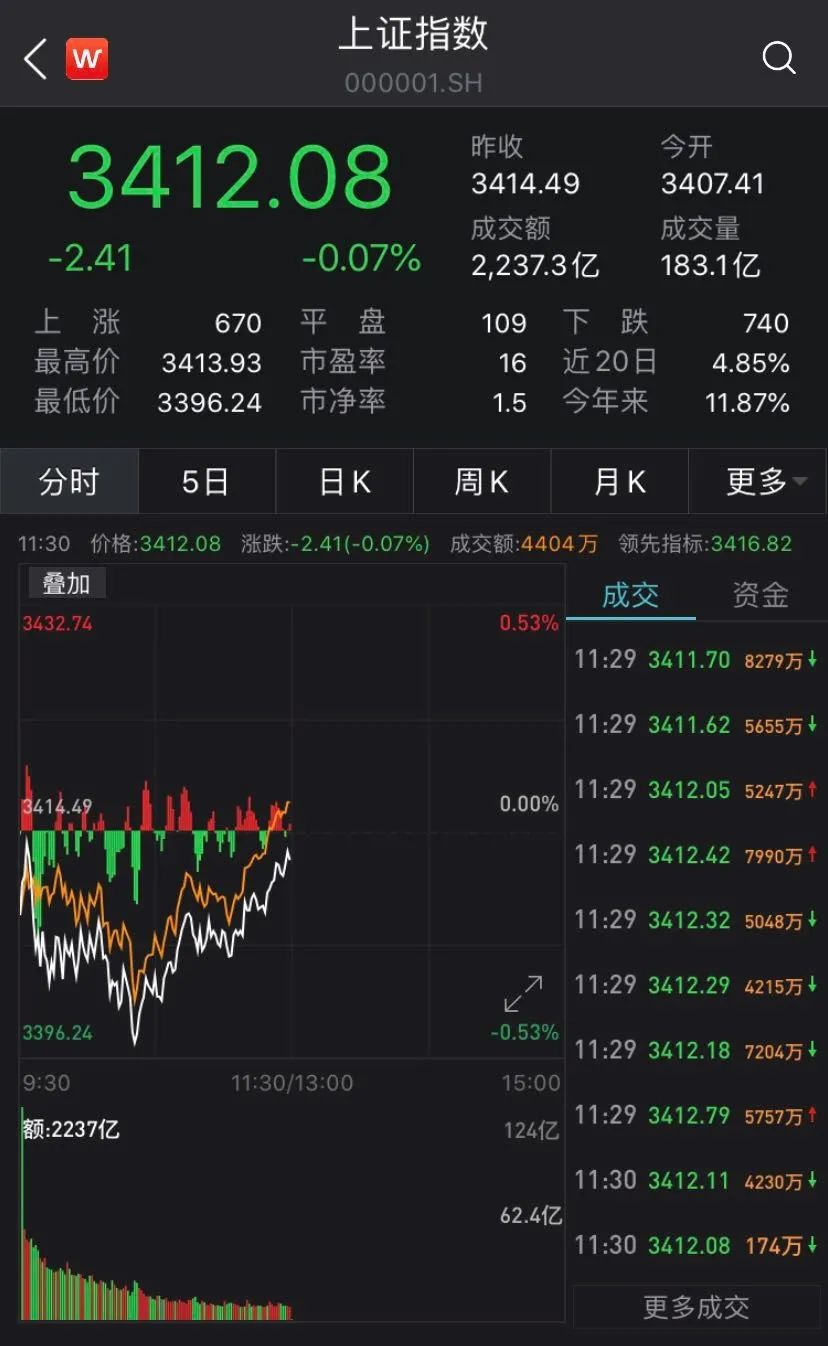Switch to the 分时 chart tab

point(69,482)
